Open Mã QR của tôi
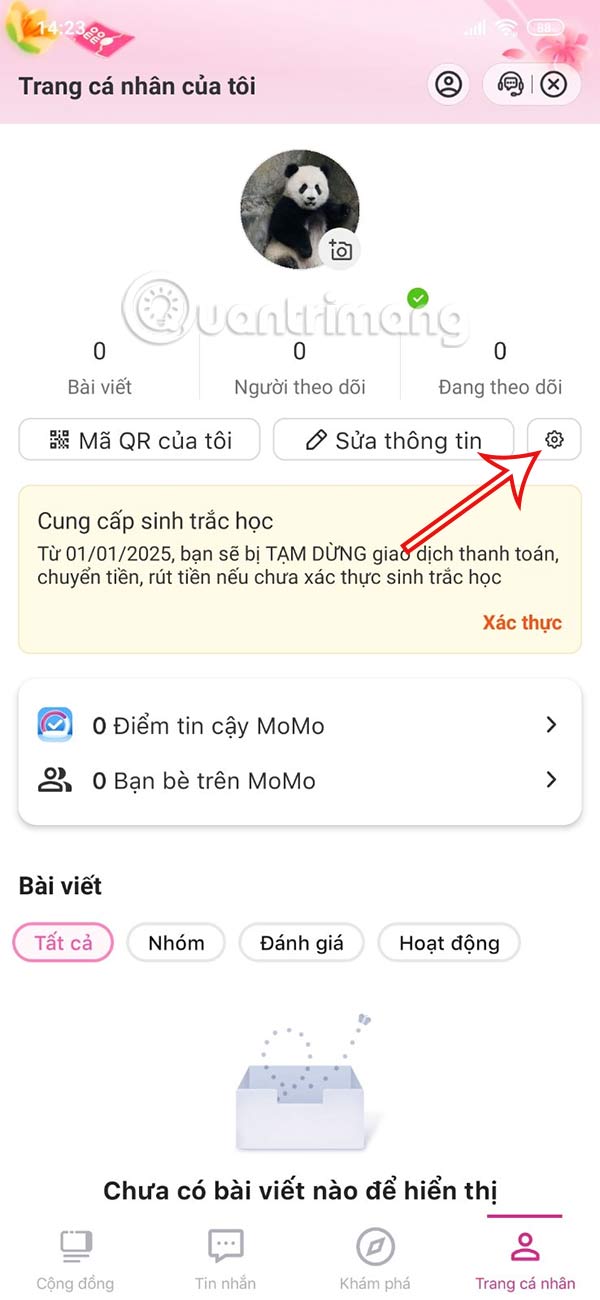The height and width of the screenshot is (1300, 600). [139, 440]
